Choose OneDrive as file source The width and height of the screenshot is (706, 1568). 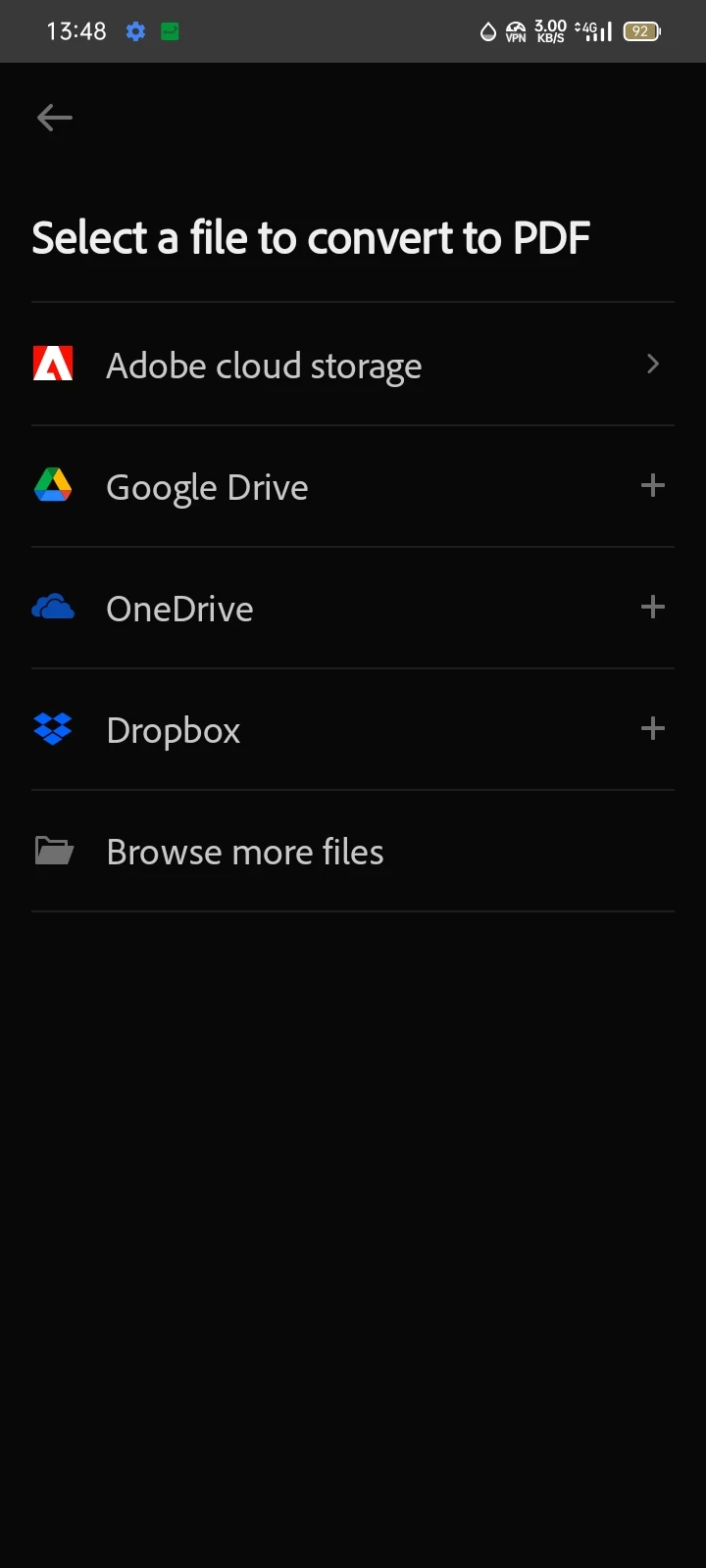point(179,609)
